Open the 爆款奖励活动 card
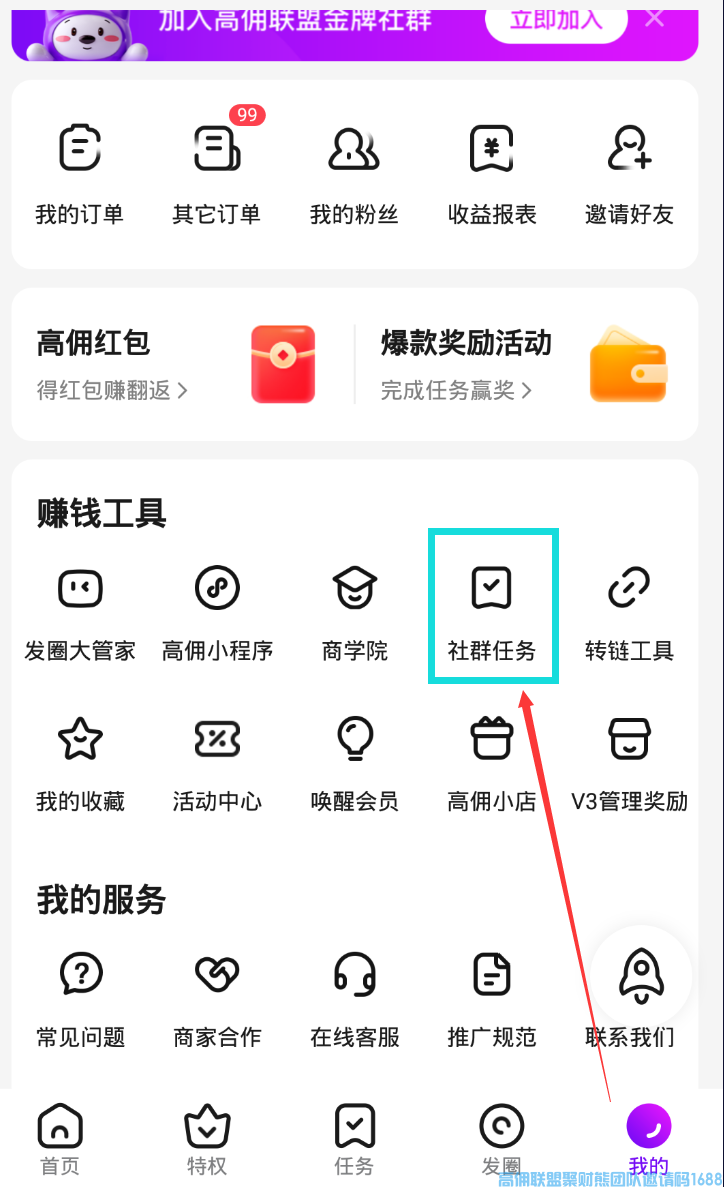This screenshot has height=1187, width=724. click(524, 364)
